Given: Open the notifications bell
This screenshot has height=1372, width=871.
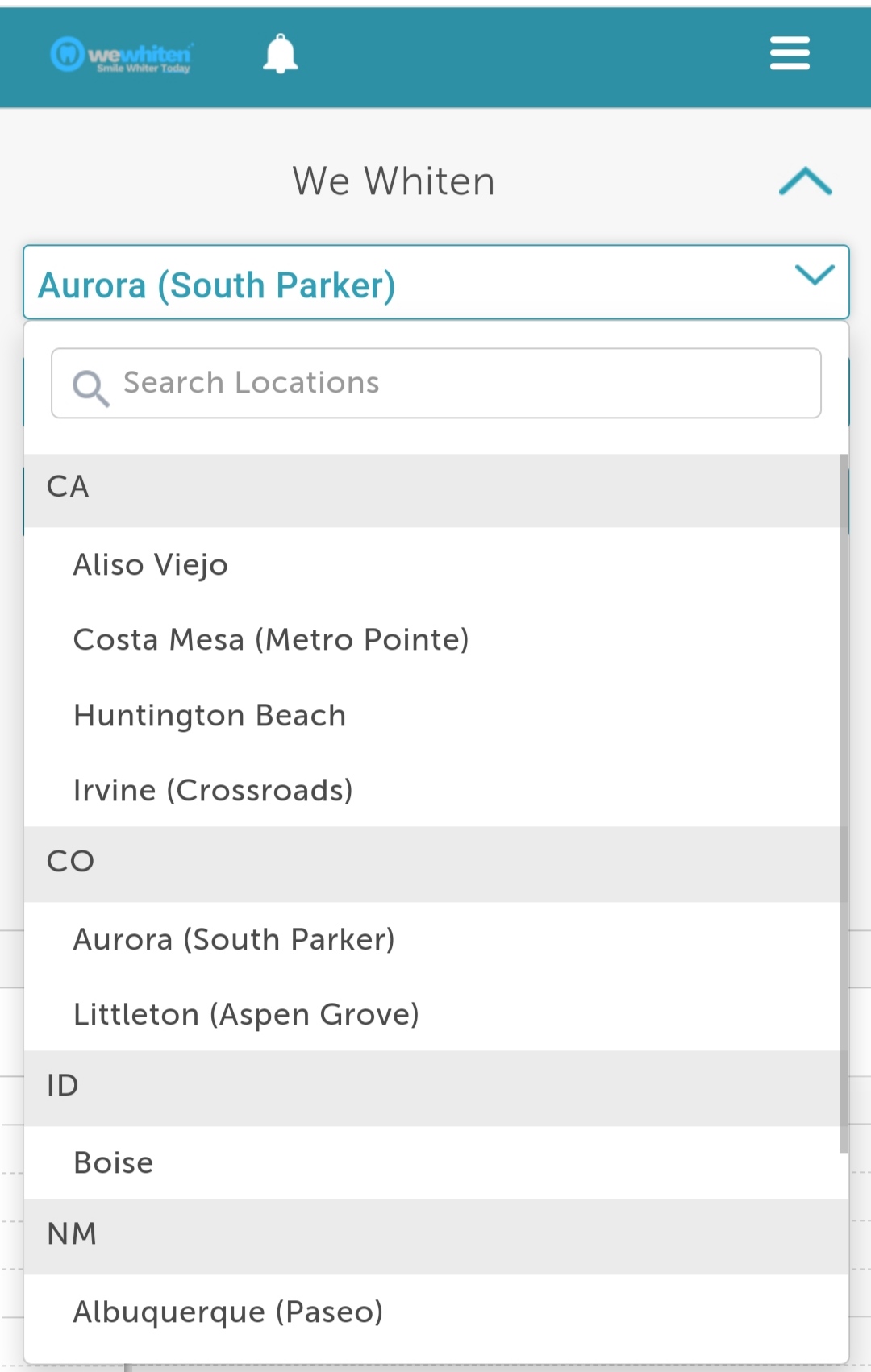Looking at the screenshot, I should point(281,54).
